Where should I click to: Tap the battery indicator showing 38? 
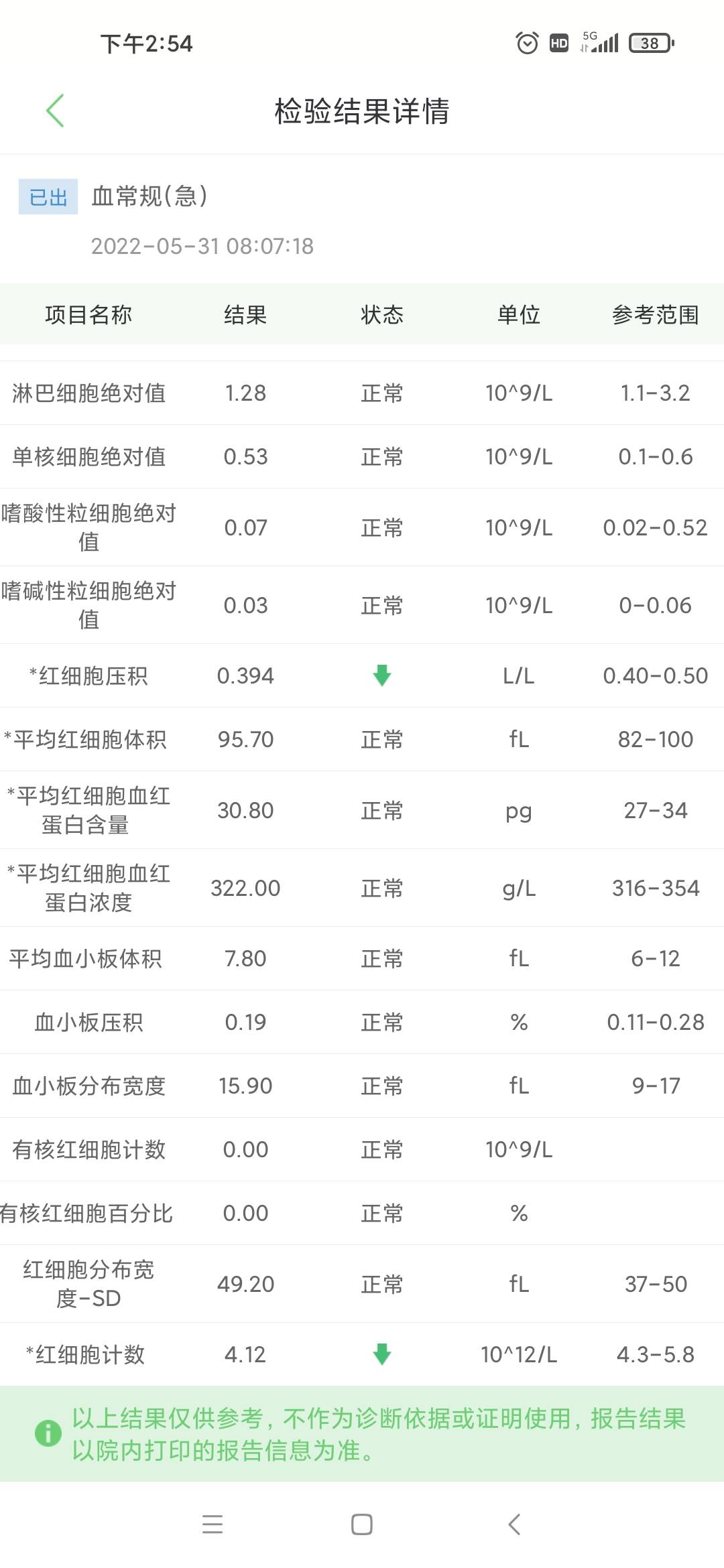[648, 43]
